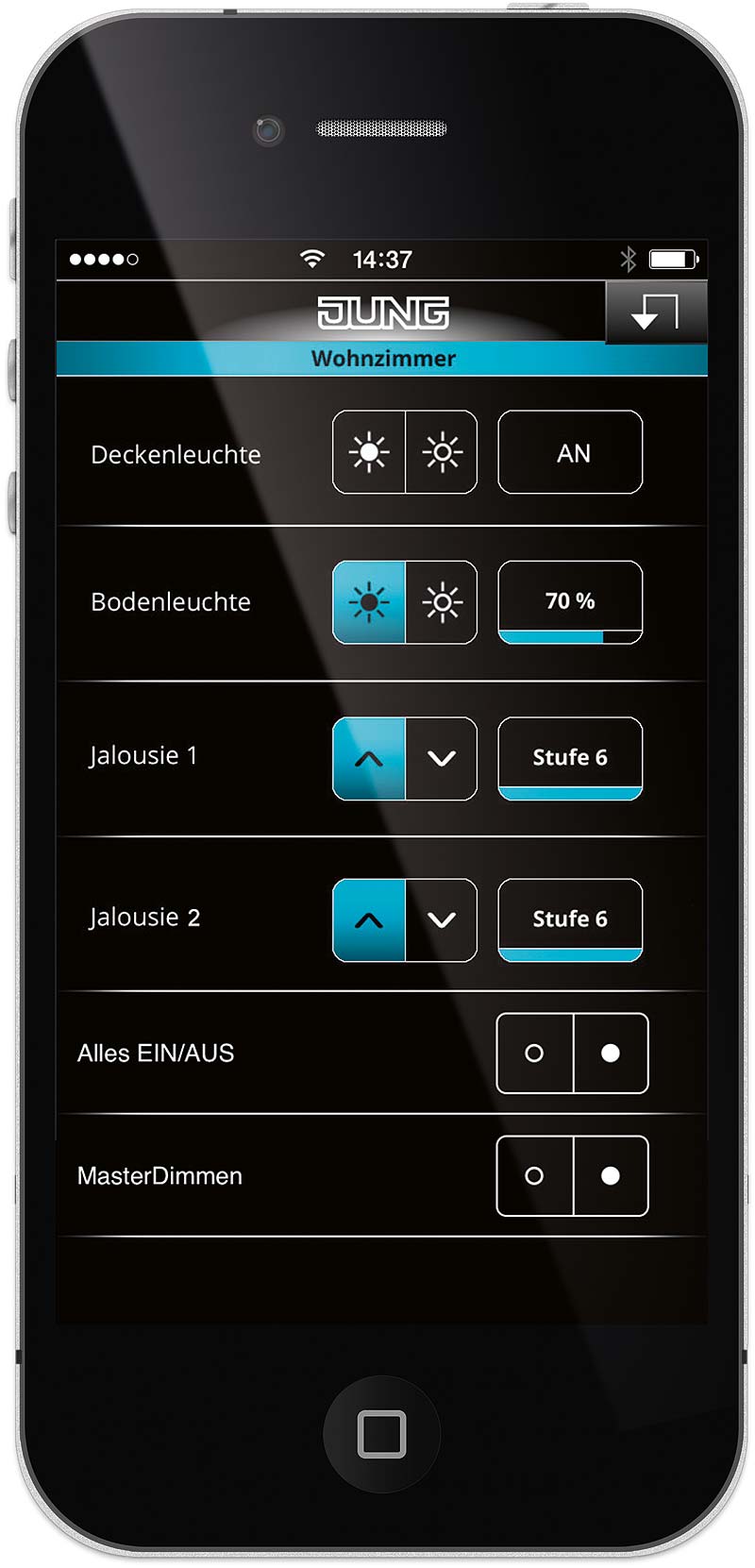The image size is (755, 1568).
Task: Open the Stufe 6 value of Jalousie 2
Action: pos(570,920)
